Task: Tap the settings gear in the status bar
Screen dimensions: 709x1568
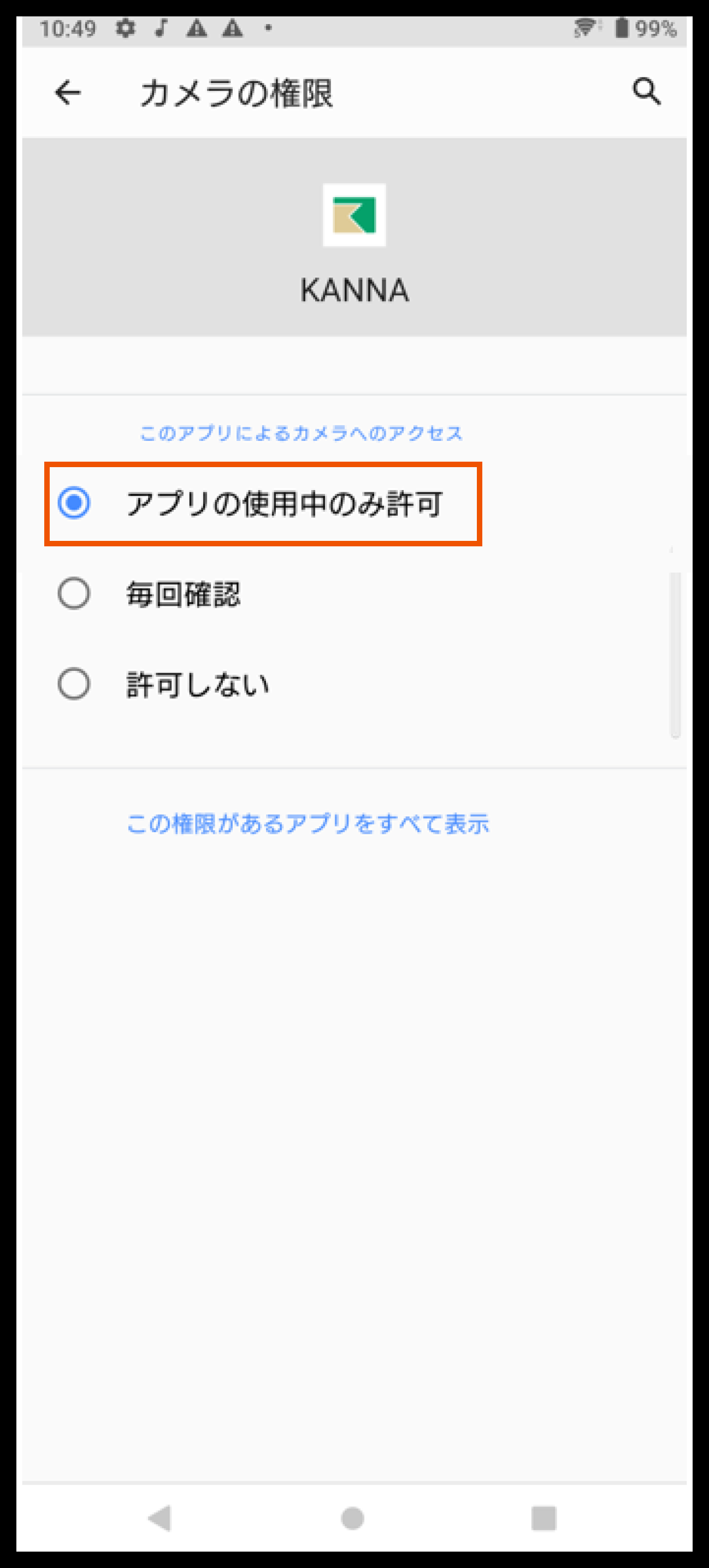Action: click(126, 27)
